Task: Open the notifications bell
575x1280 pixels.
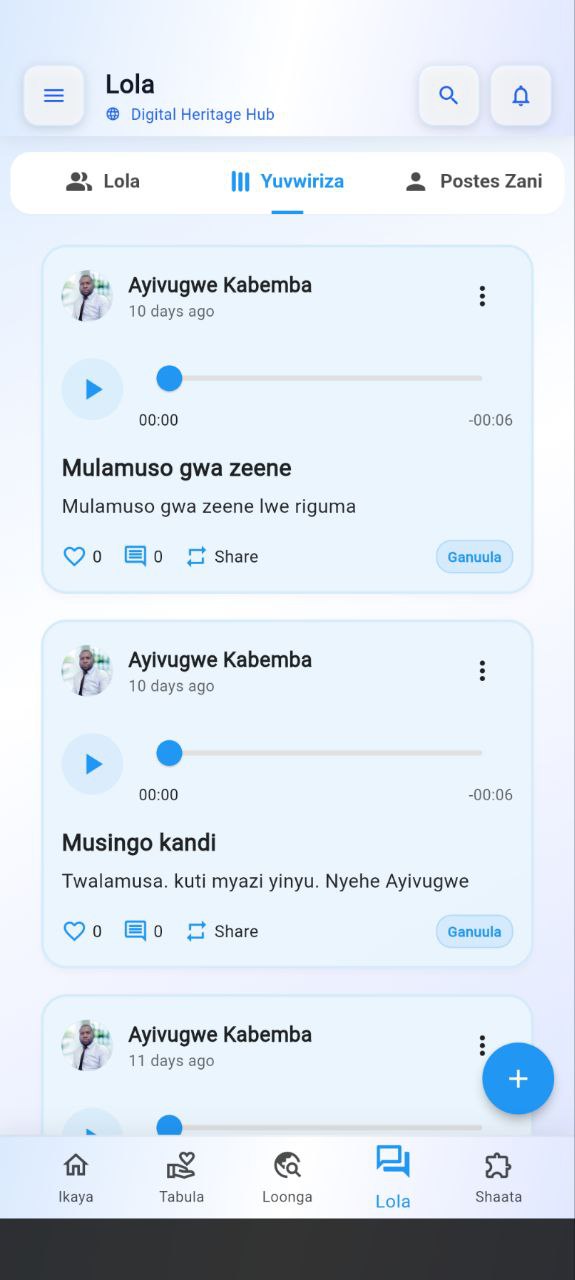Action: (521, 96)
